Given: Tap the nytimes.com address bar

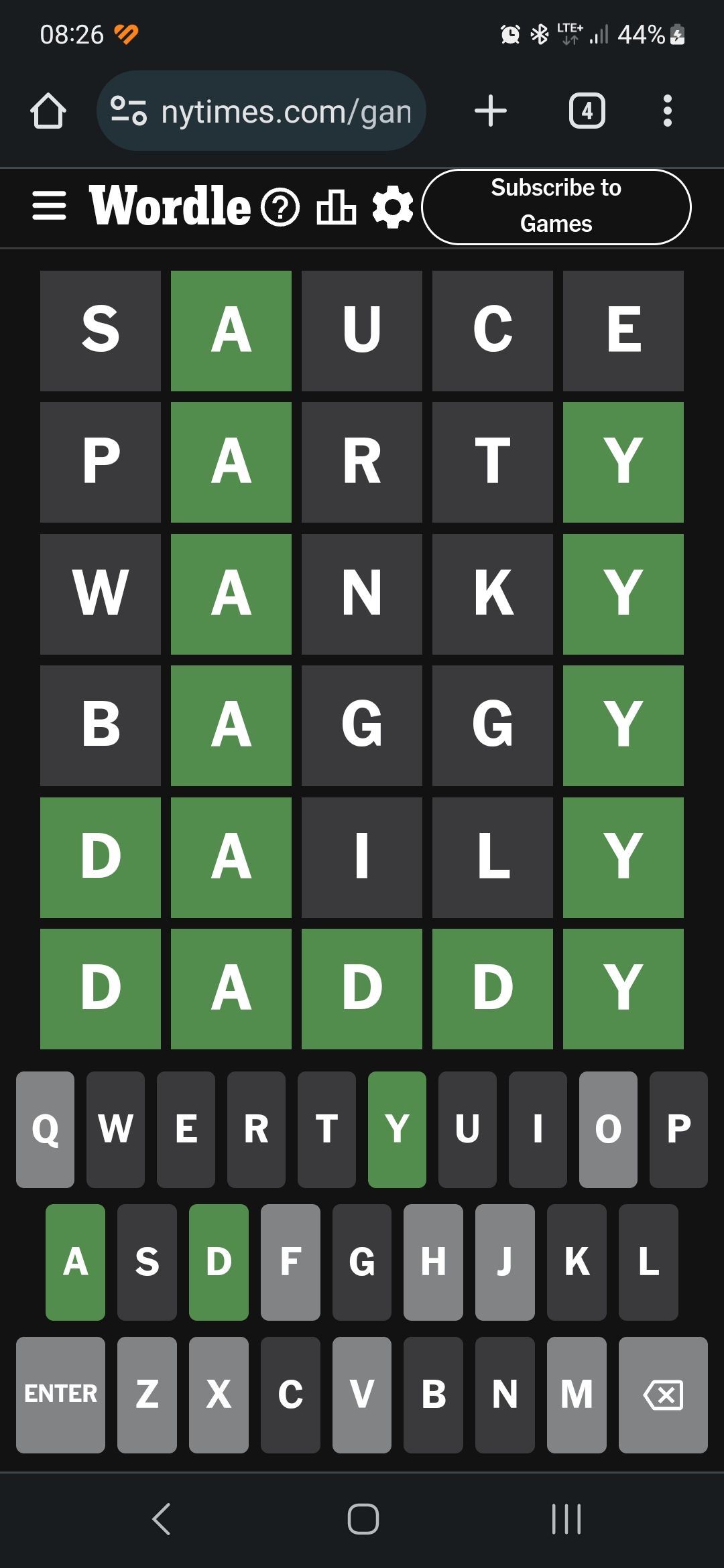Looking at the screenshot, I should (261, 111).
